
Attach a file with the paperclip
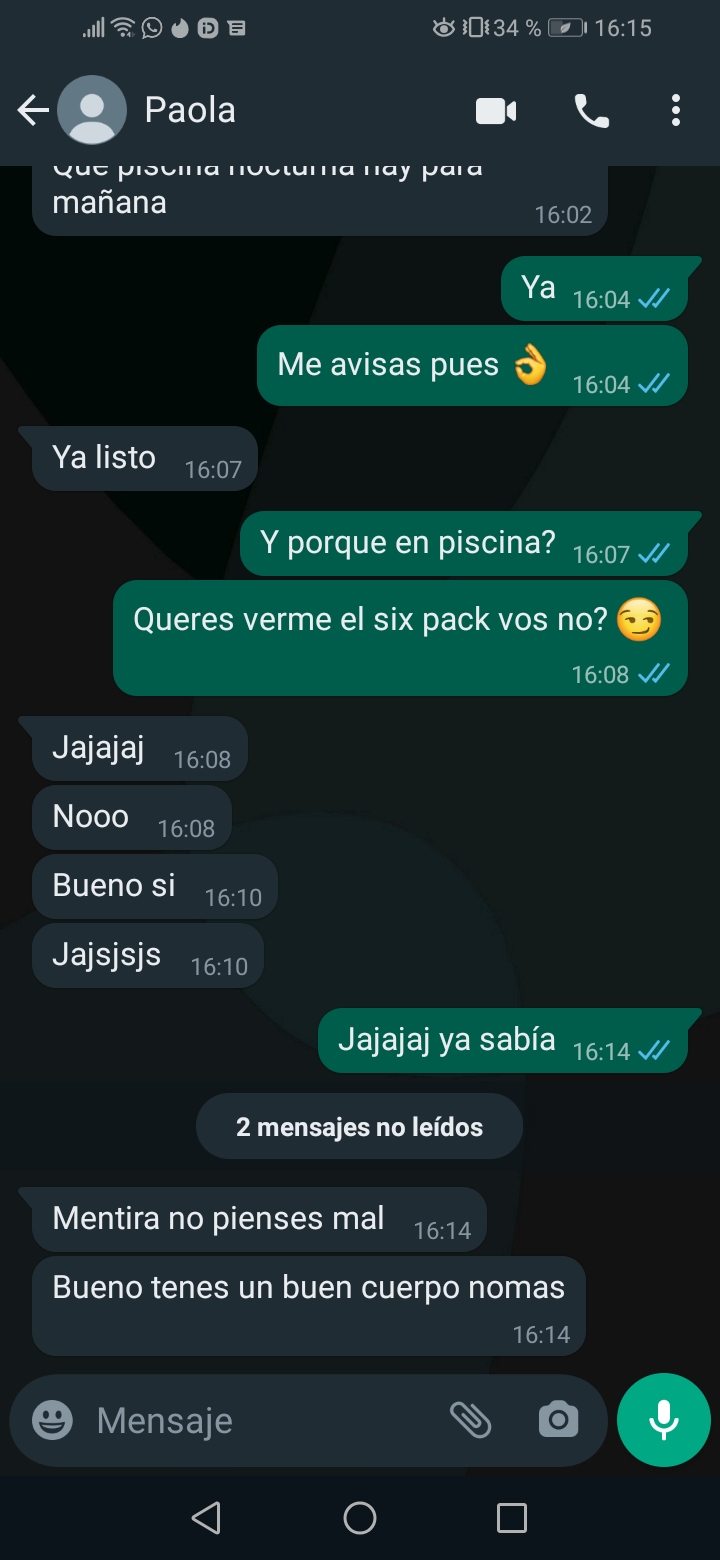click(x=470, y=1420)
